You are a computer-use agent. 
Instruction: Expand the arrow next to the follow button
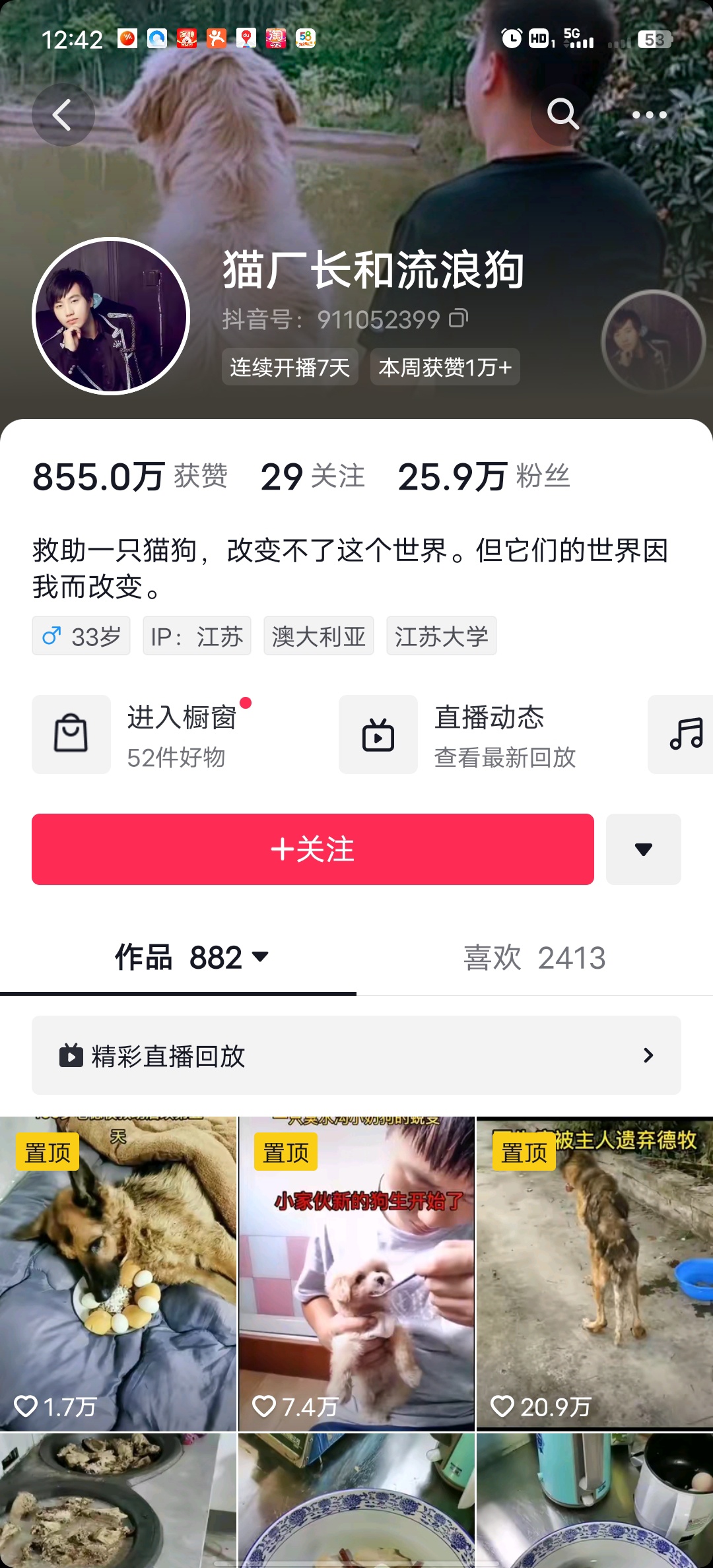tap(644, 849)
